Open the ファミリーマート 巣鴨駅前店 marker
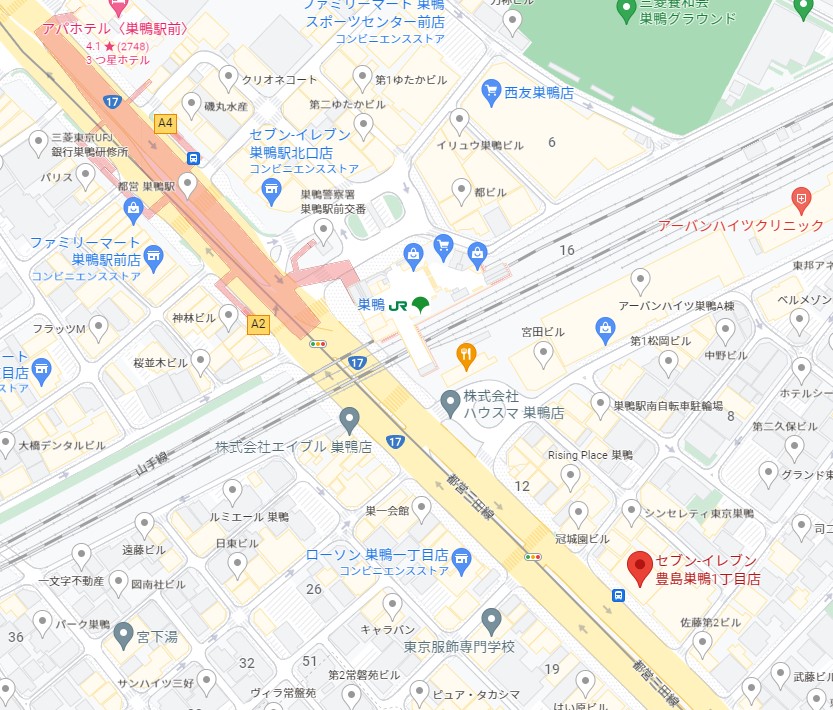Viewport: 833px width, 710px height. 153,257
